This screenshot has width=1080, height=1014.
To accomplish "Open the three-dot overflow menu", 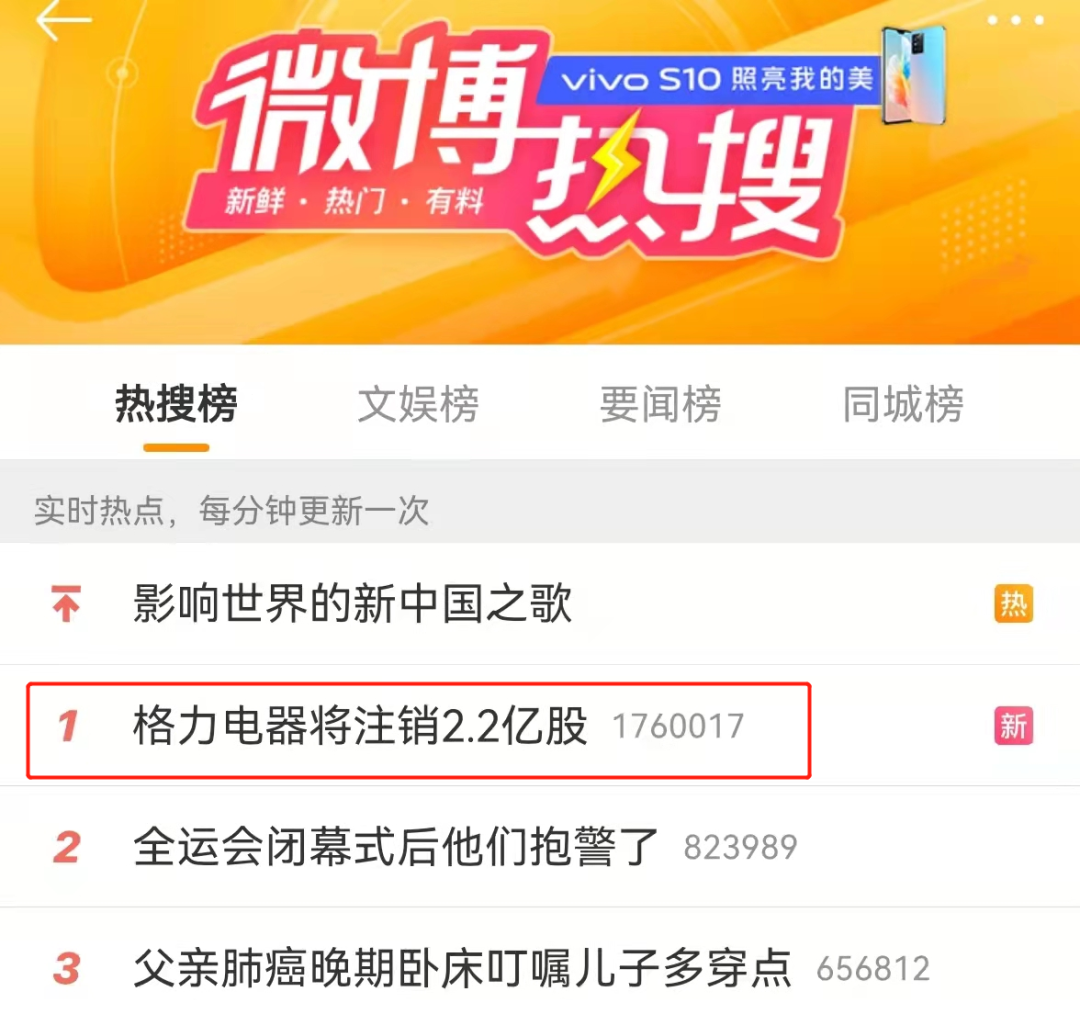I will 1015,20.
